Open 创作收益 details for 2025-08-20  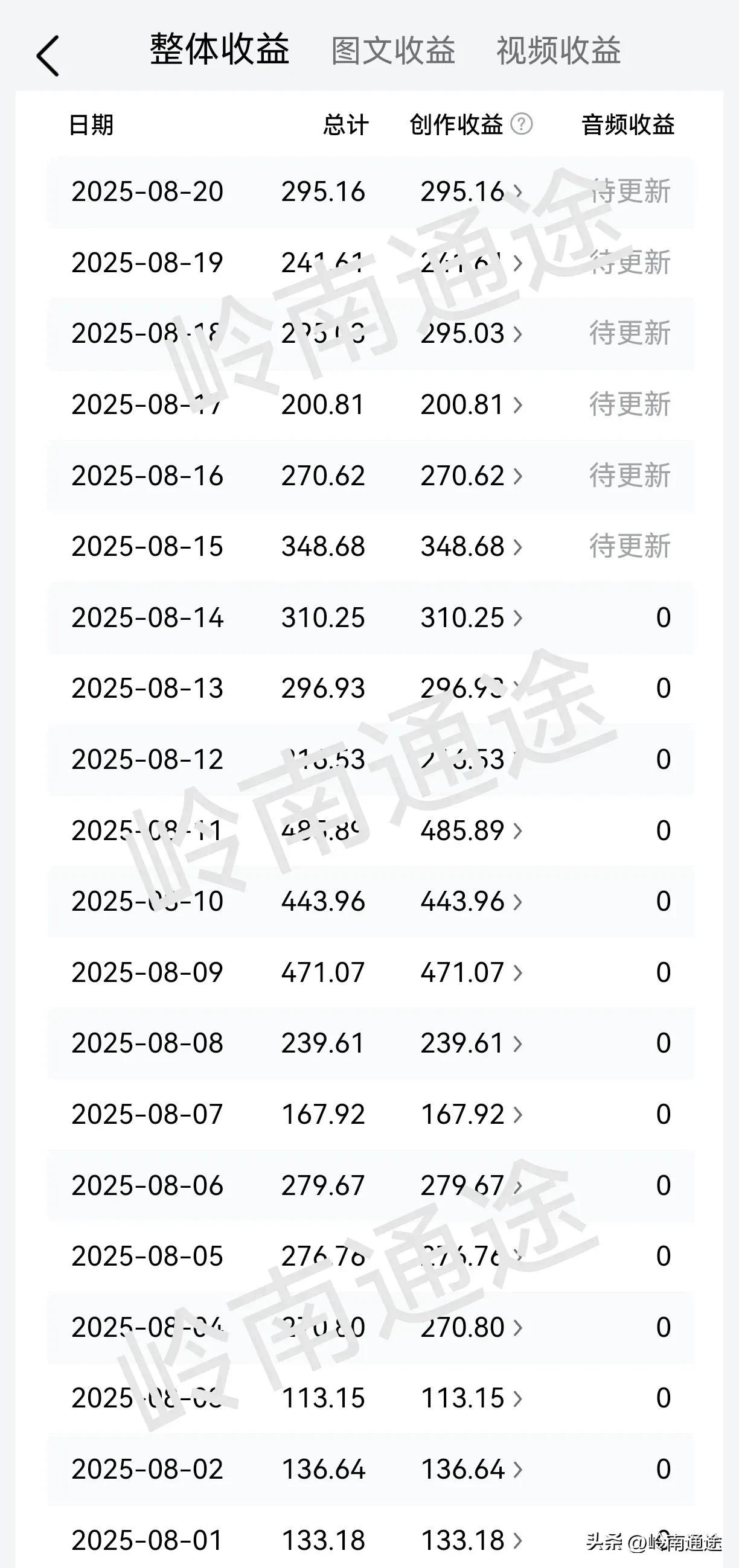471,192
